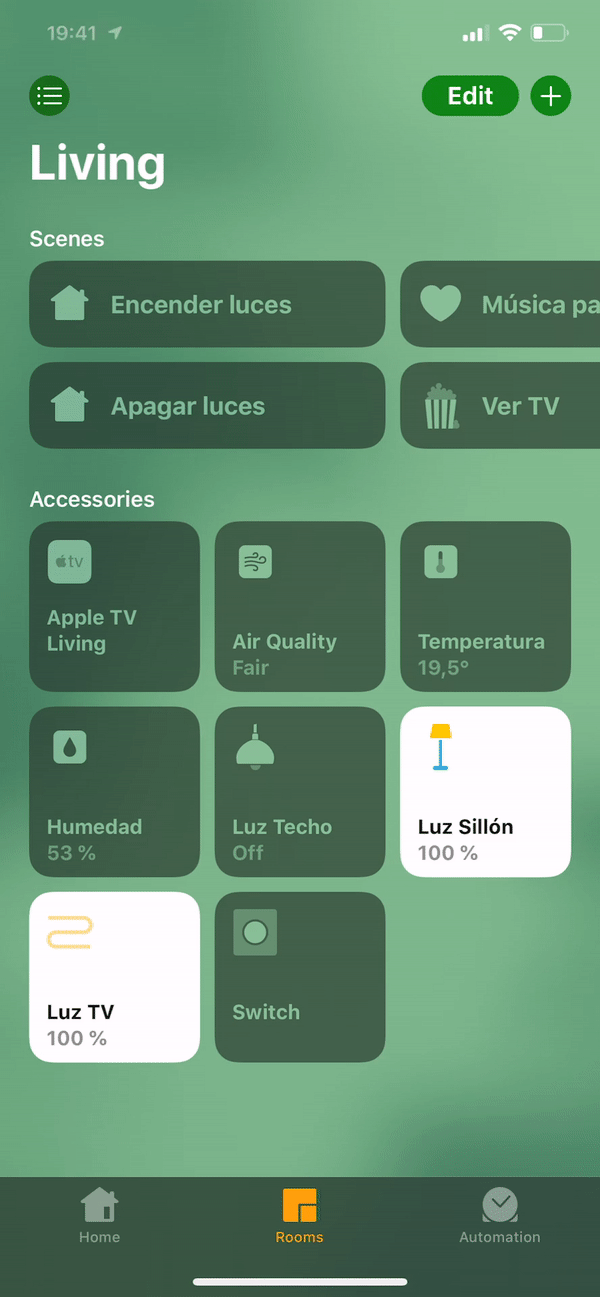Check the Humedad sensor tile

[114, 792]
